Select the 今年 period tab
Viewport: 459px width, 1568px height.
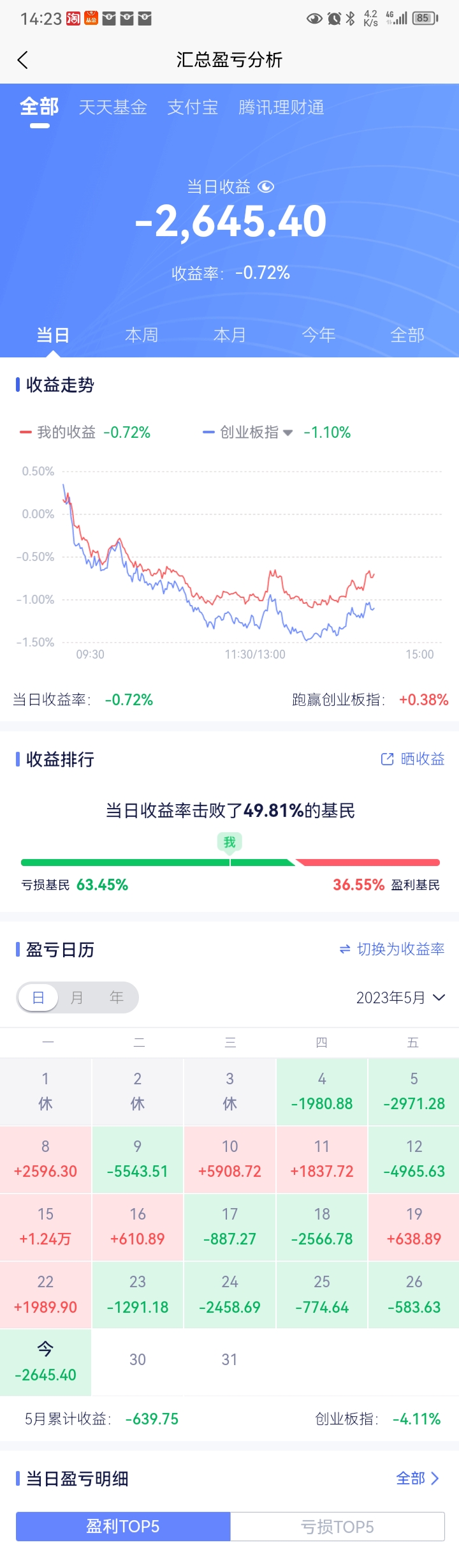pos(318,335)
